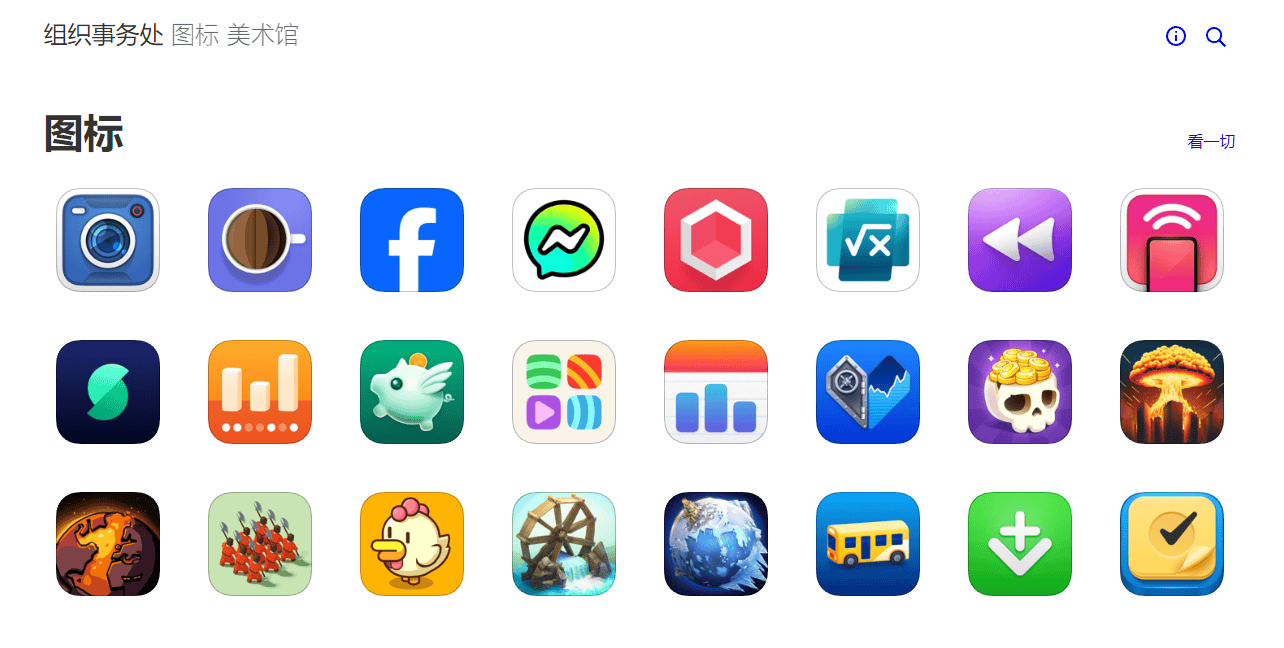Viewport: 1284px width, 648px height.
Task: Open the info icon in the header
Action: click(x=1176, y=36)
